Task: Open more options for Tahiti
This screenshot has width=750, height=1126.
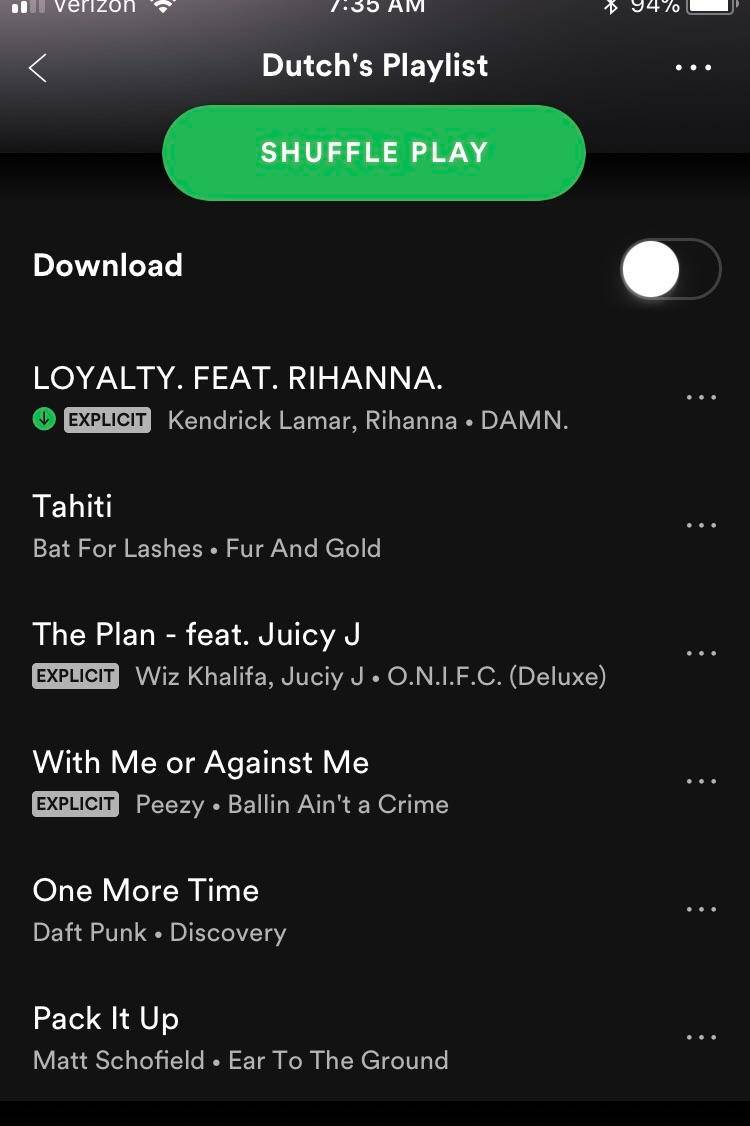Action: coord(701,526)
